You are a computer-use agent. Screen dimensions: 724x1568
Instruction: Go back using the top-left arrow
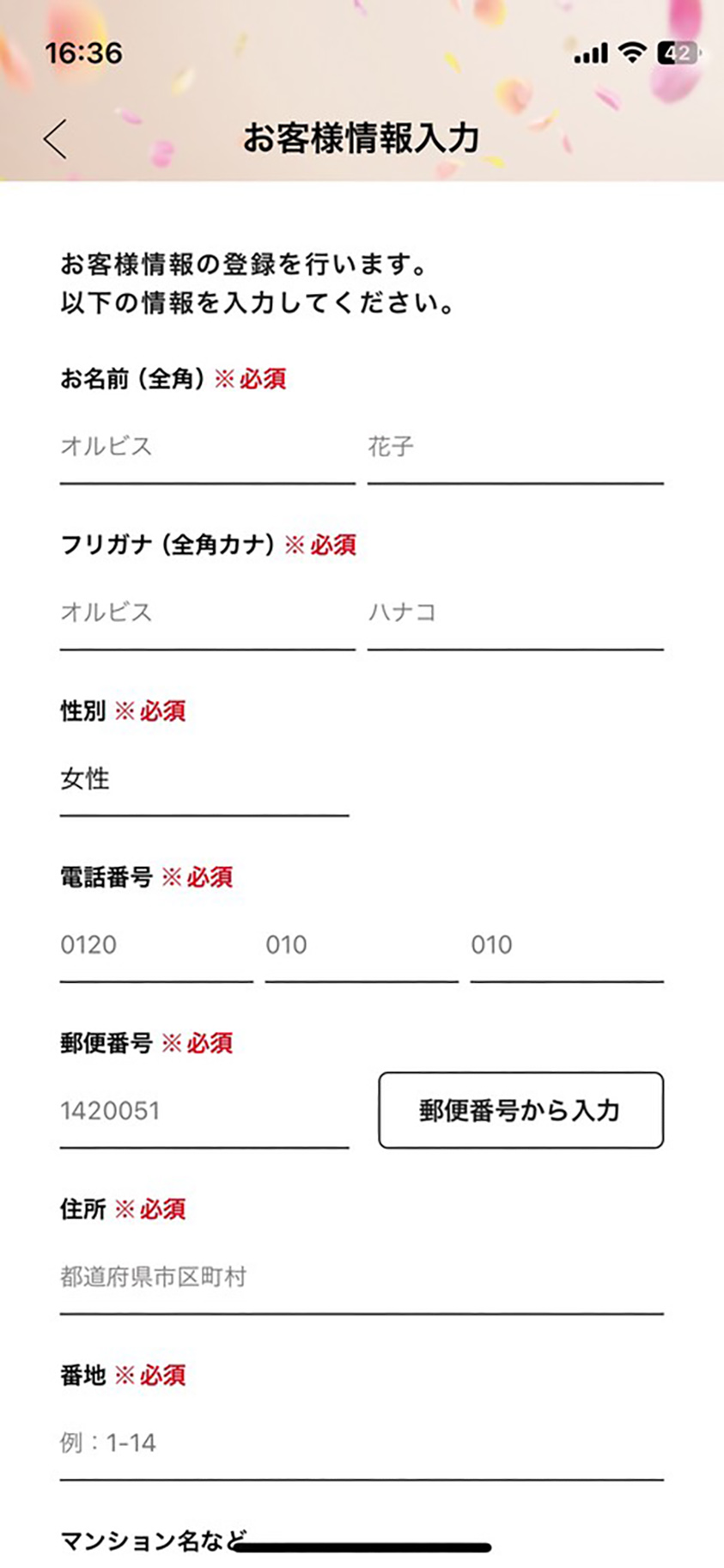pos(55,138)
